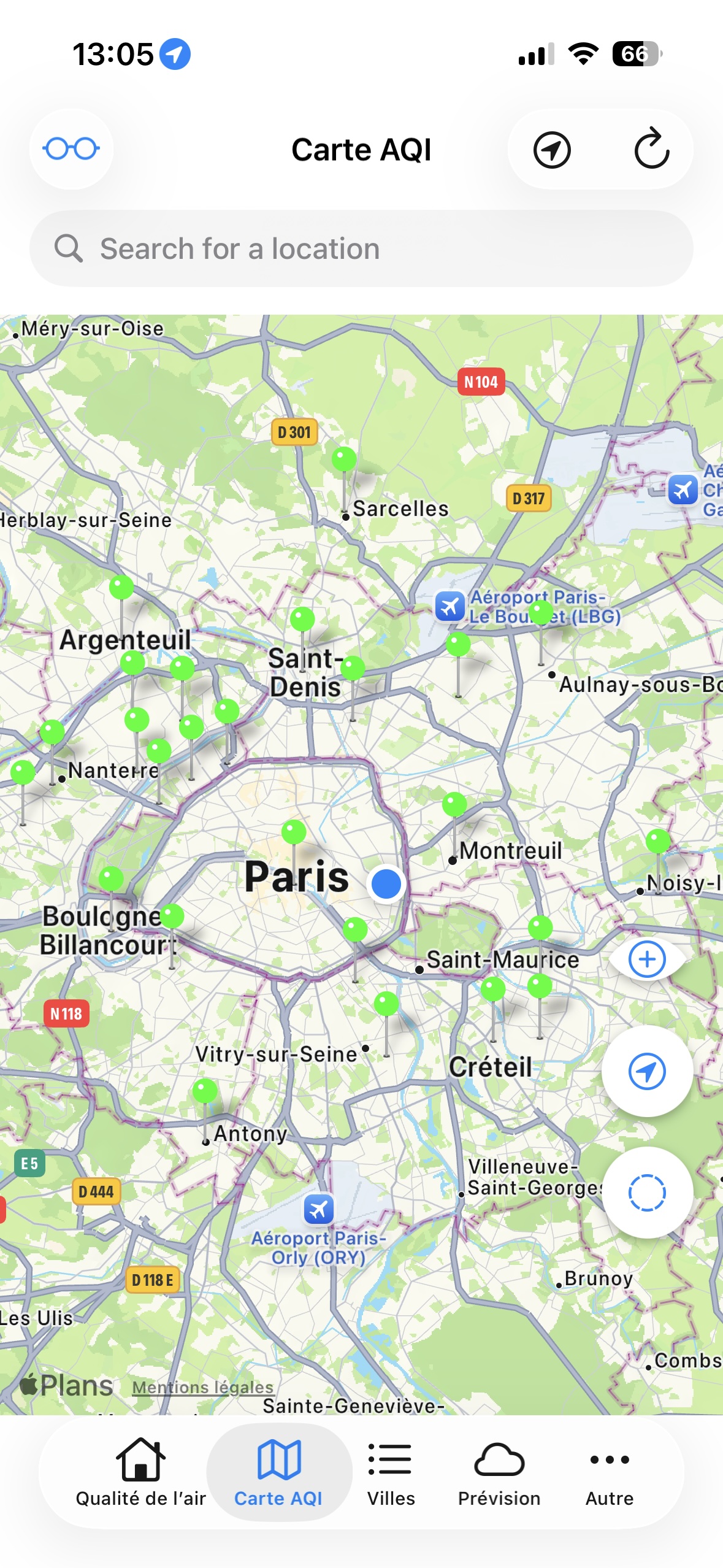
Task: Tap the Search for a location field
Action: click(361, 248)
